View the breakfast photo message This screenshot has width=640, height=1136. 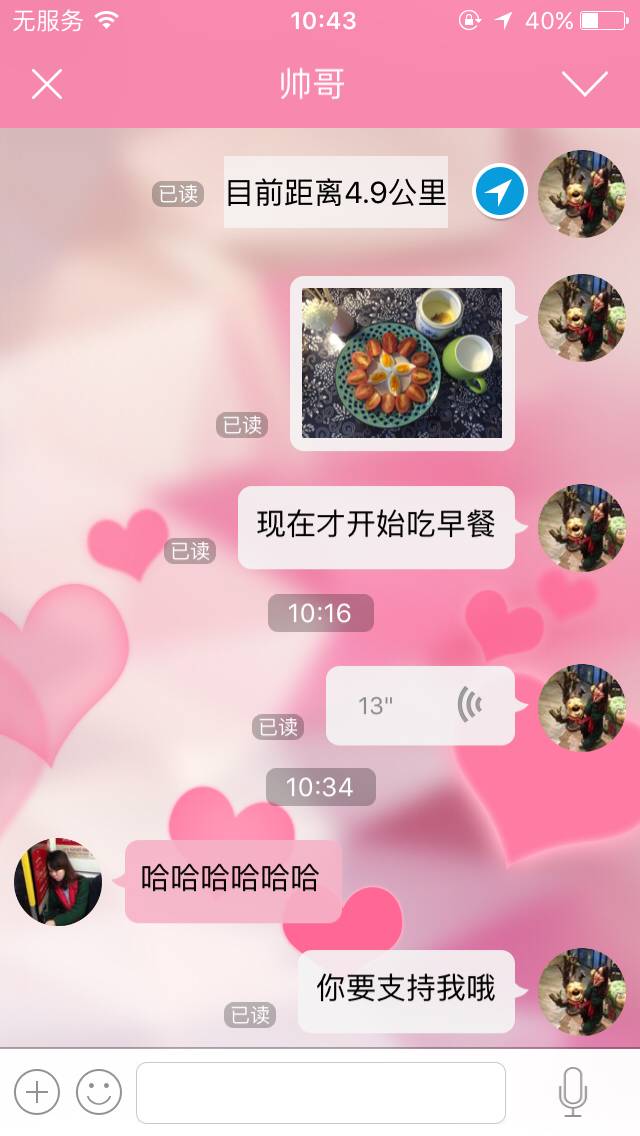pos(402,363)
